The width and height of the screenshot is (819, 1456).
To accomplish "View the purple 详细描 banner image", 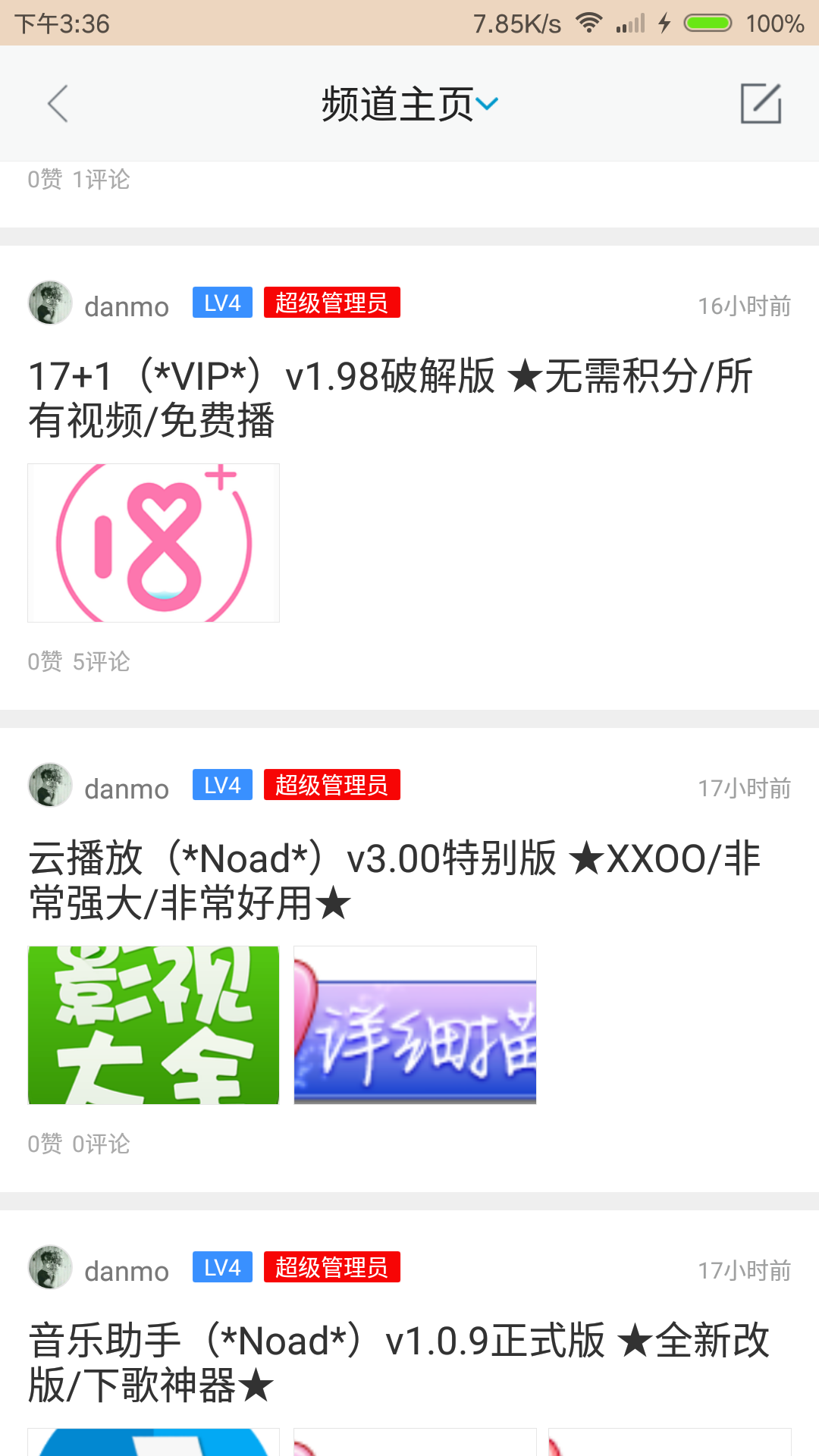I will (415, 1025).
